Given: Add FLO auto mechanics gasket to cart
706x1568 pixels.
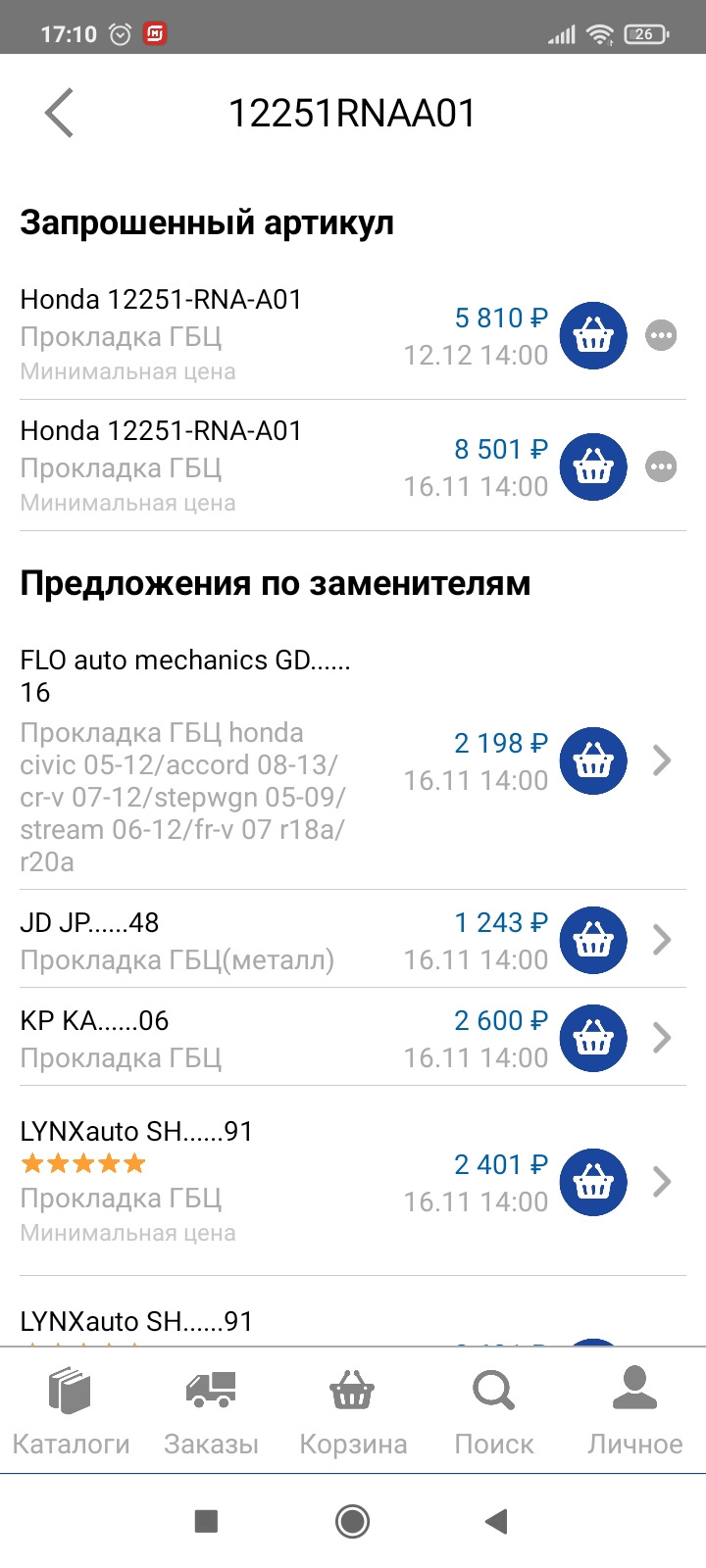Looking at the screenshot, I should pyautogui.click(x=593, y=760).
